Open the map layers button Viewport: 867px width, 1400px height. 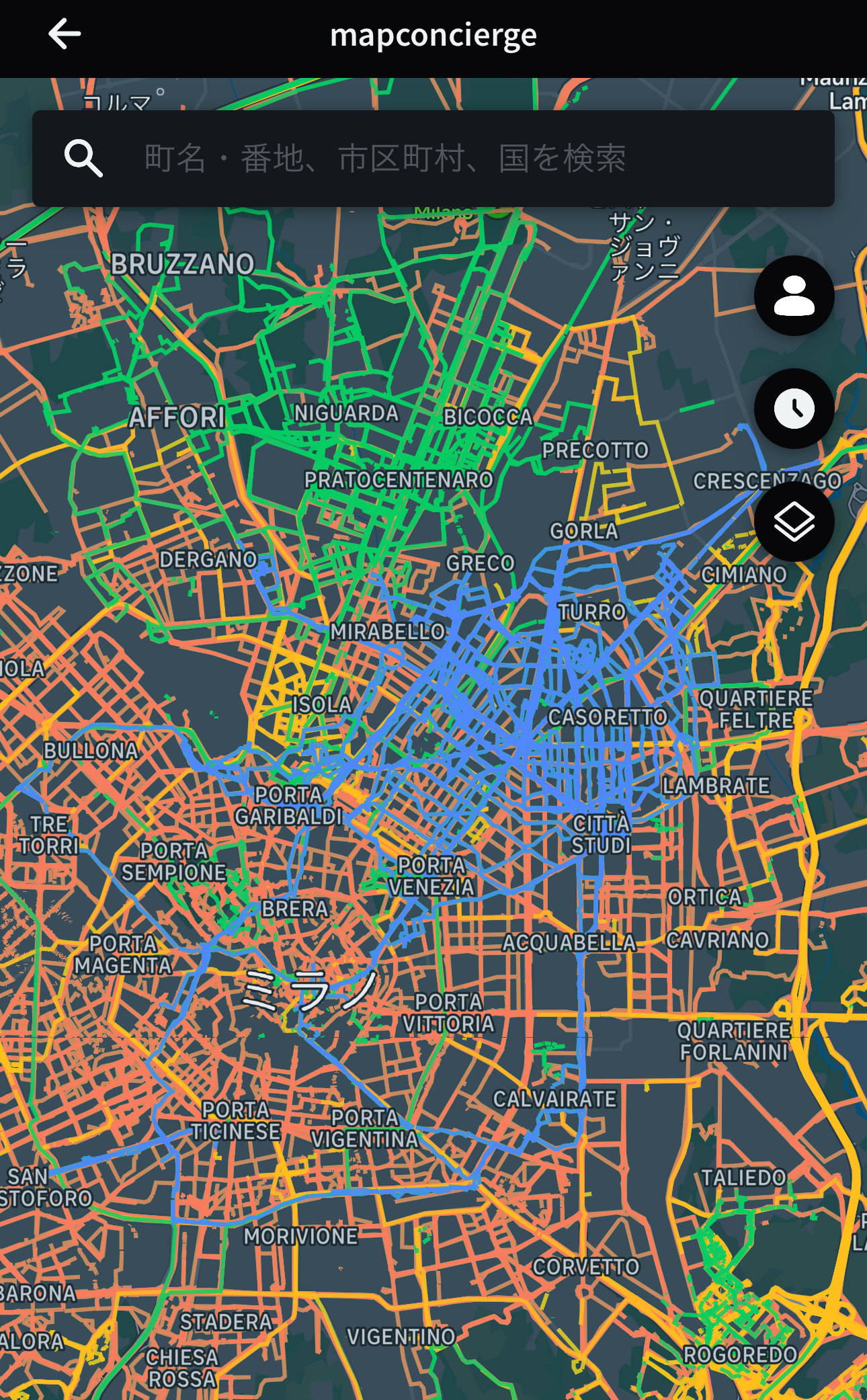coord(794,522)
